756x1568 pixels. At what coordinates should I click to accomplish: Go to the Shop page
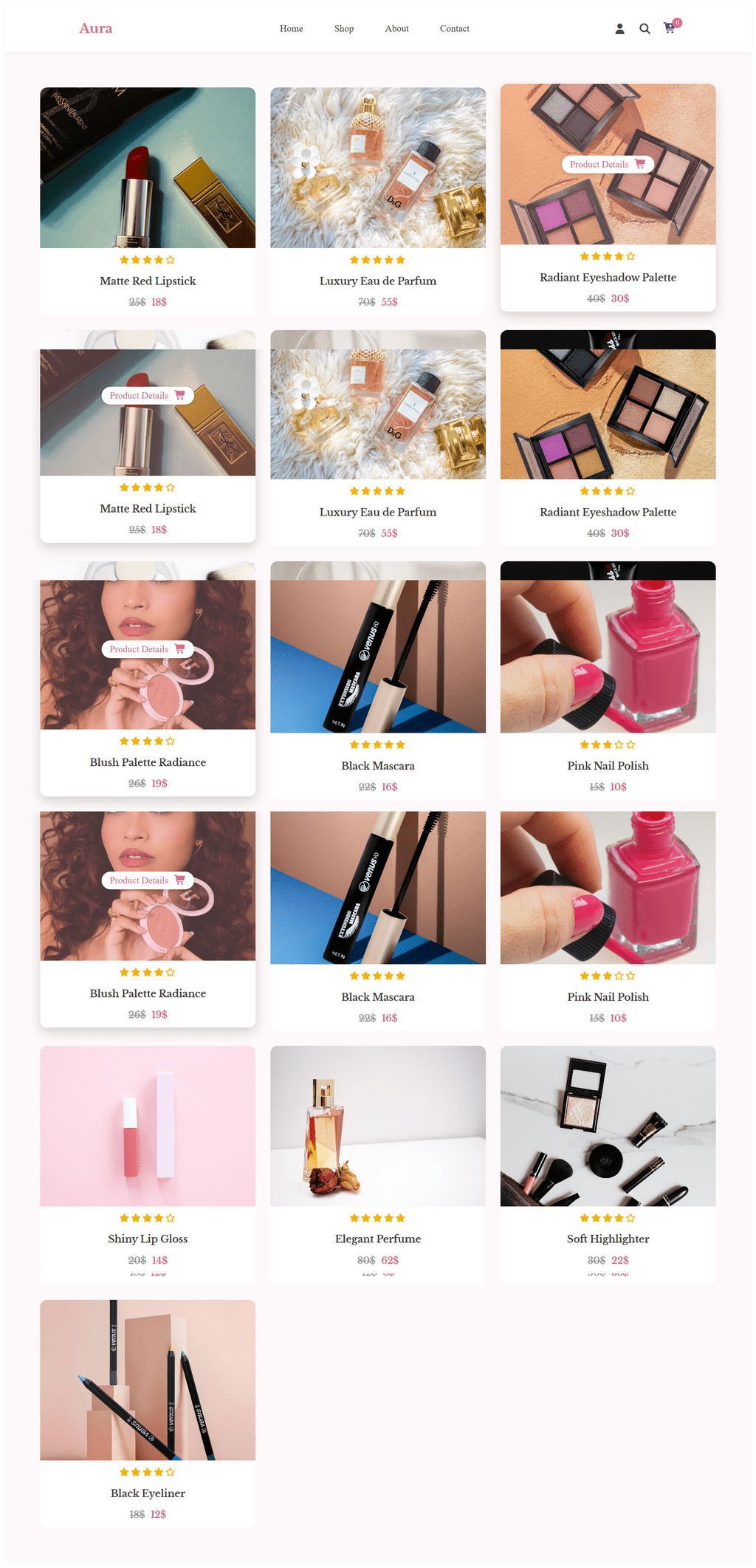tap(343, 29)
